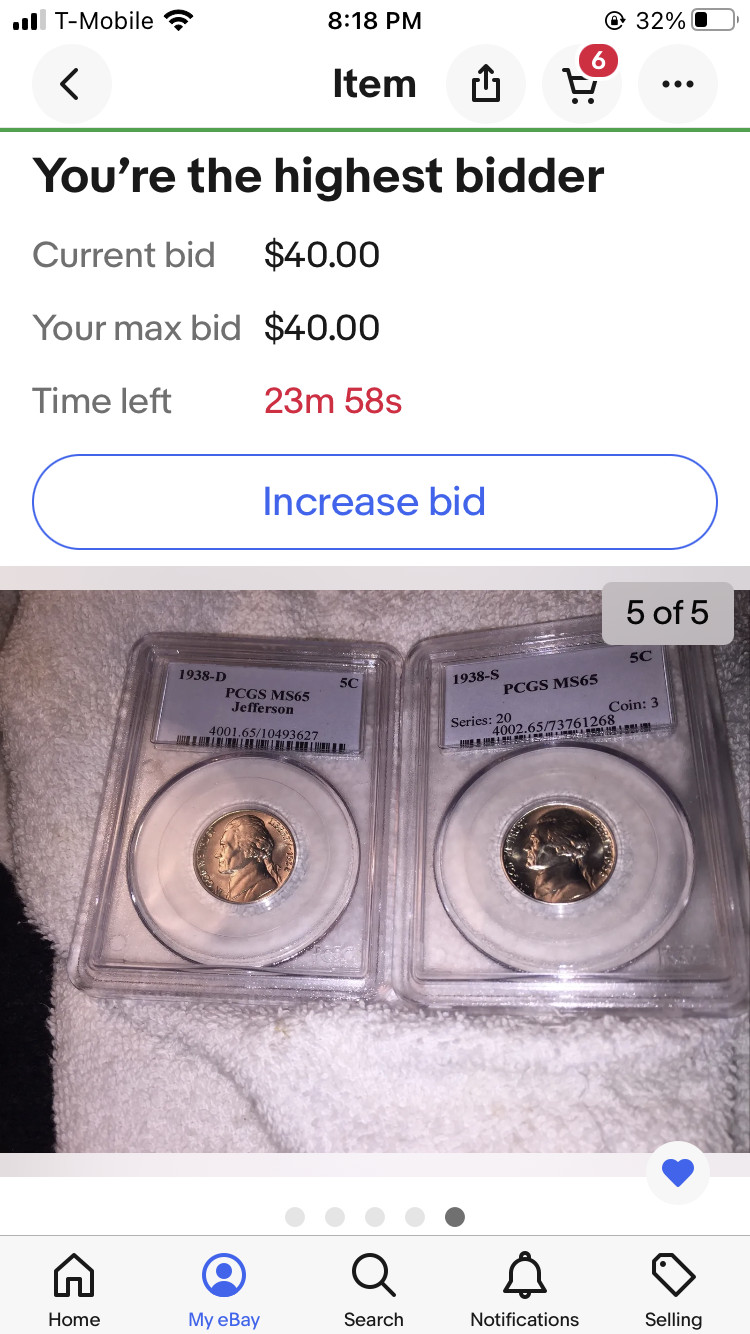Go back to the previous page
The width and height of the screenshot is (750, 1334).
point(71,85)
